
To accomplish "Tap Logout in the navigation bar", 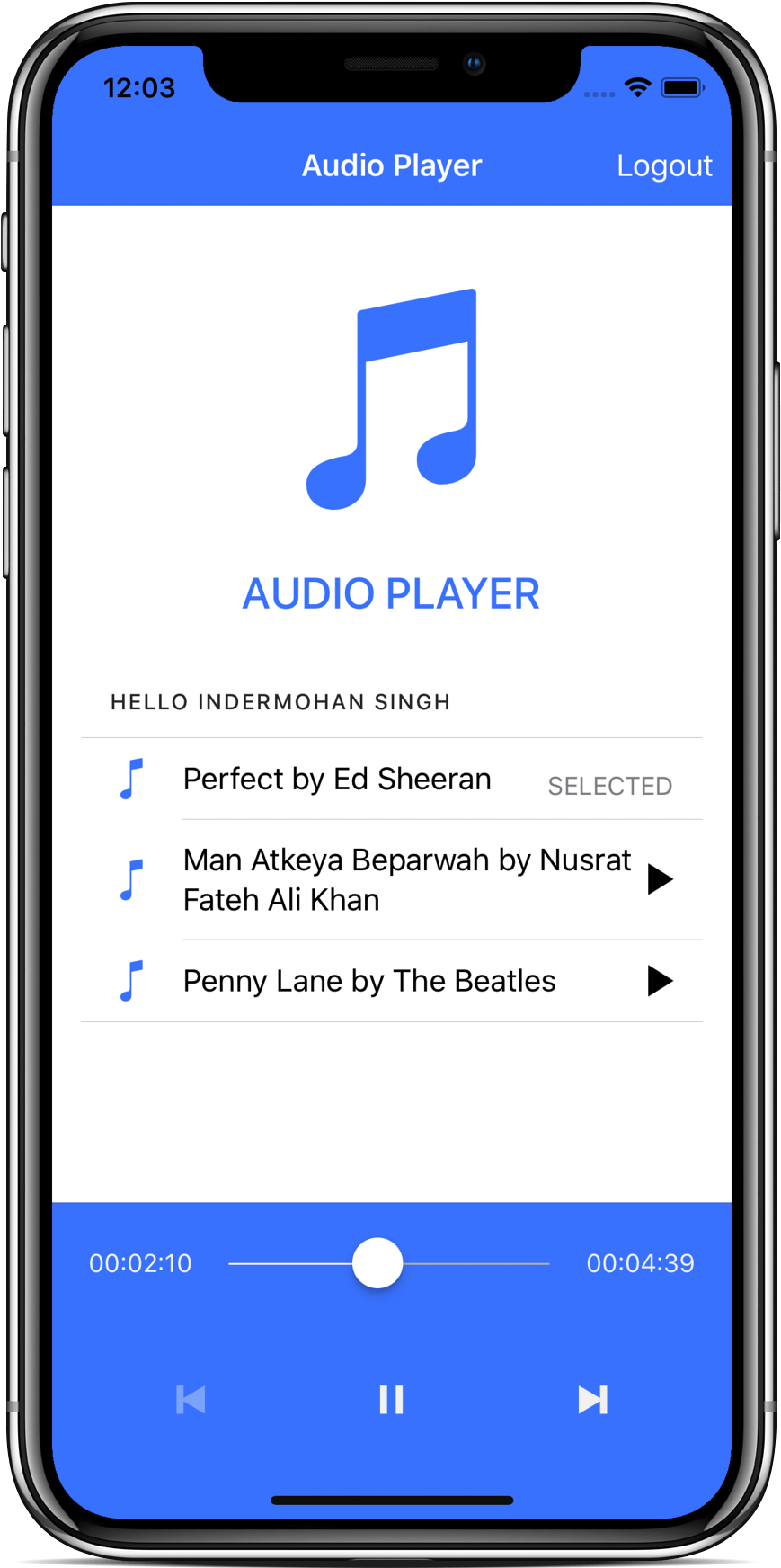I will pos(665,165).
